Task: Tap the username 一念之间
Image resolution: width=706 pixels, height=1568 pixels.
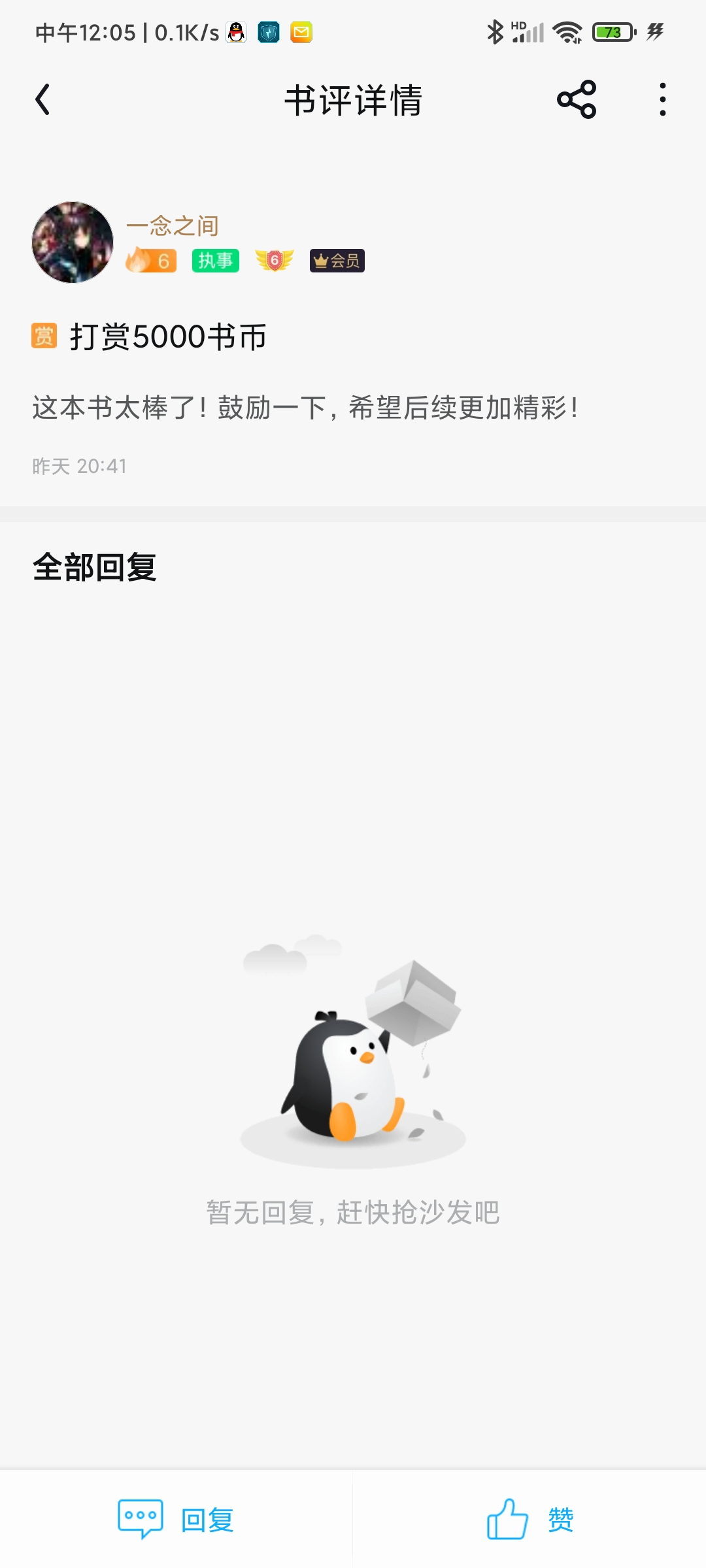Action: point(173,226)
